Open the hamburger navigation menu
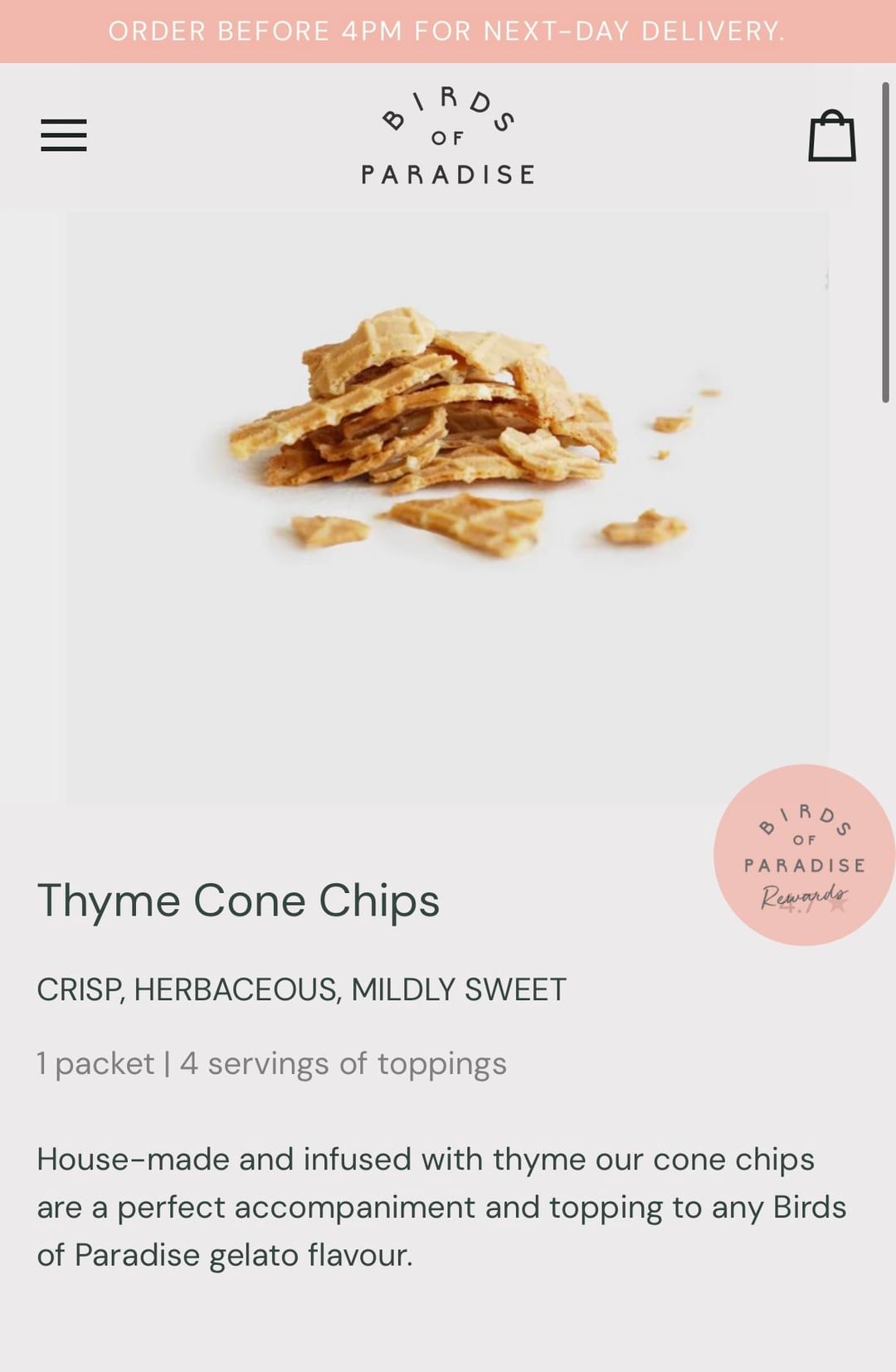 64,135
